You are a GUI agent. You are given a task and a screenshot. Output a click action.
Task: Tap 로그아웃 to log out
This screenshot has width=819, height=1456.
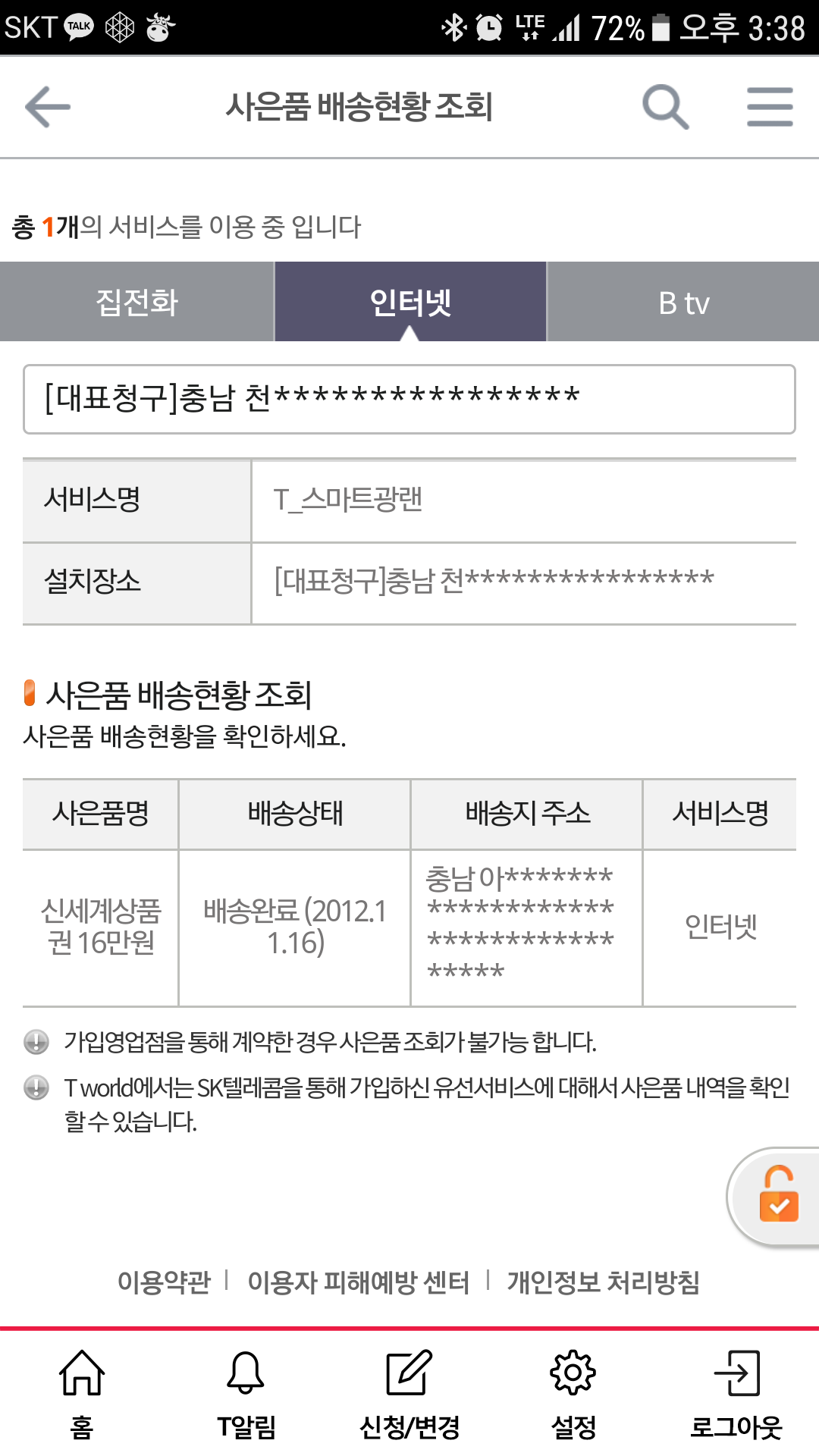click(736, 1394)
